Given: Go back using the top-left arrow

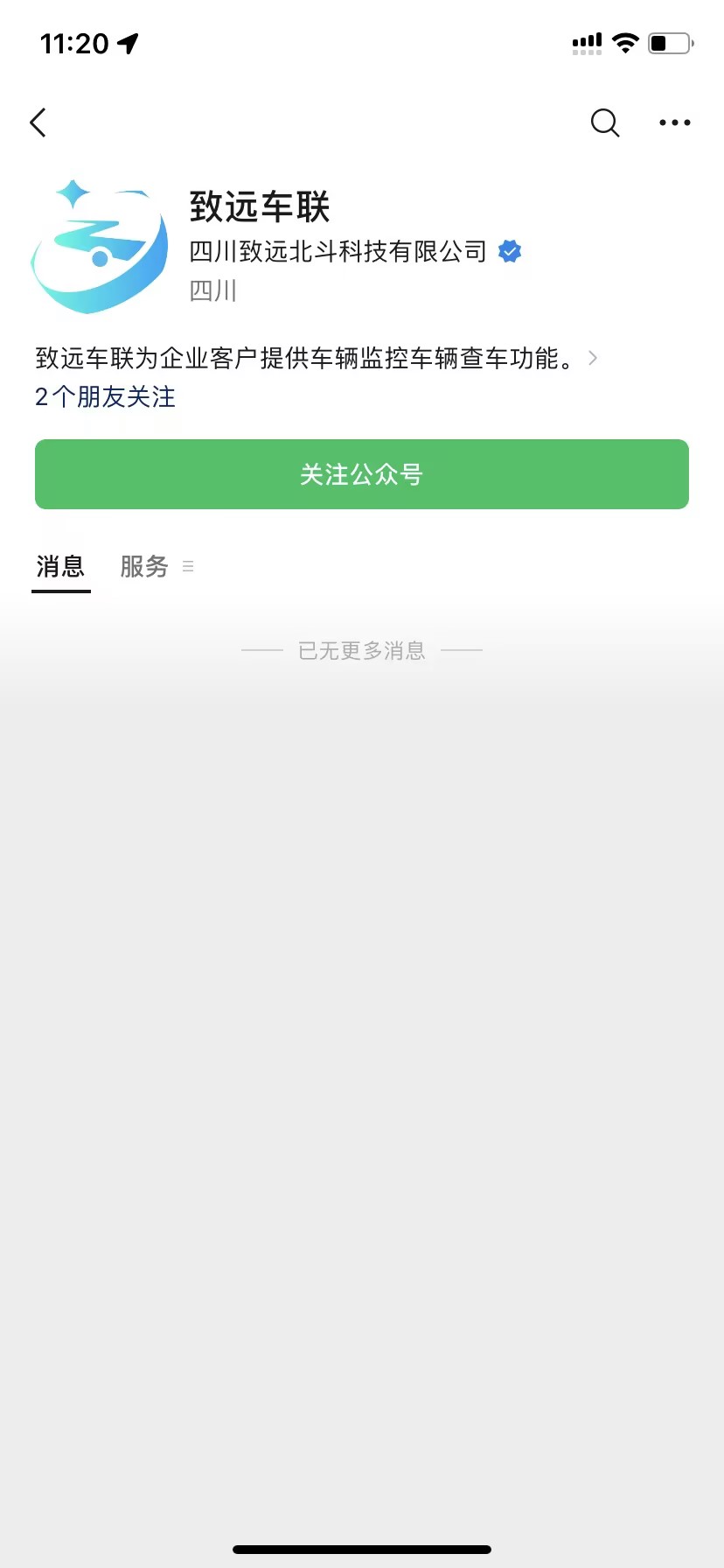Looking at the screenshot, I should tap(38, 122).
